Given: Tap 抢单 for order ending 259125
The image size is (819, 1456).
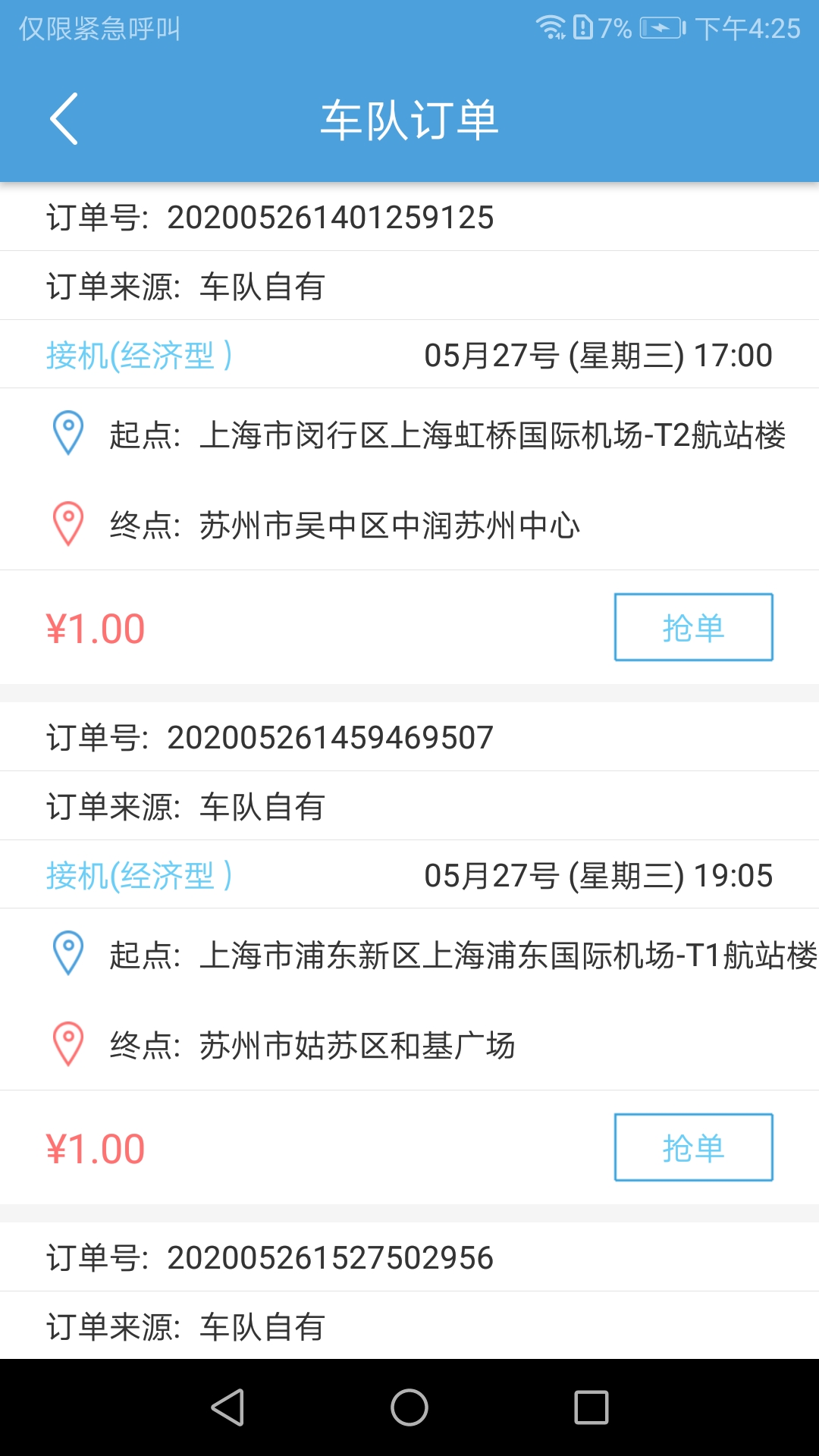Looking at the screenshot, I should pos(692,626).
